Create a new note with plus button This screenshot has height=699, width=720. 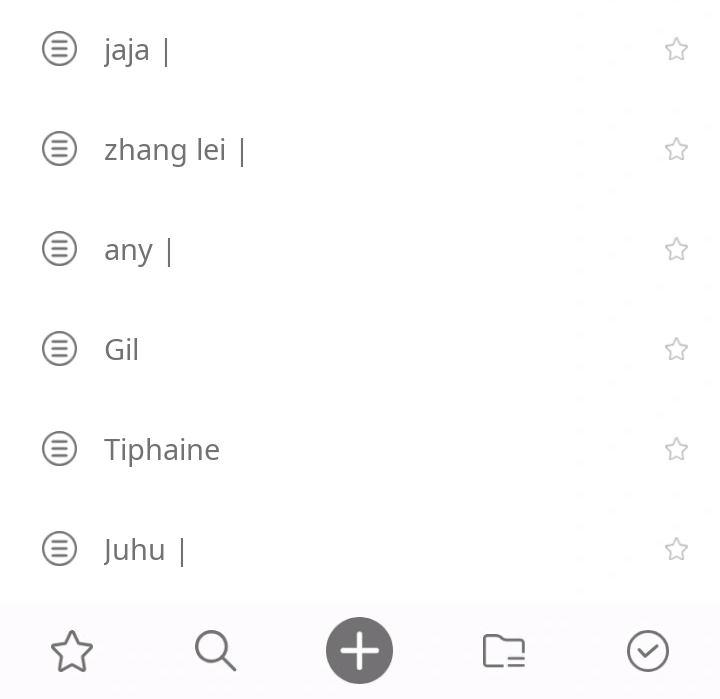(359, 651)
